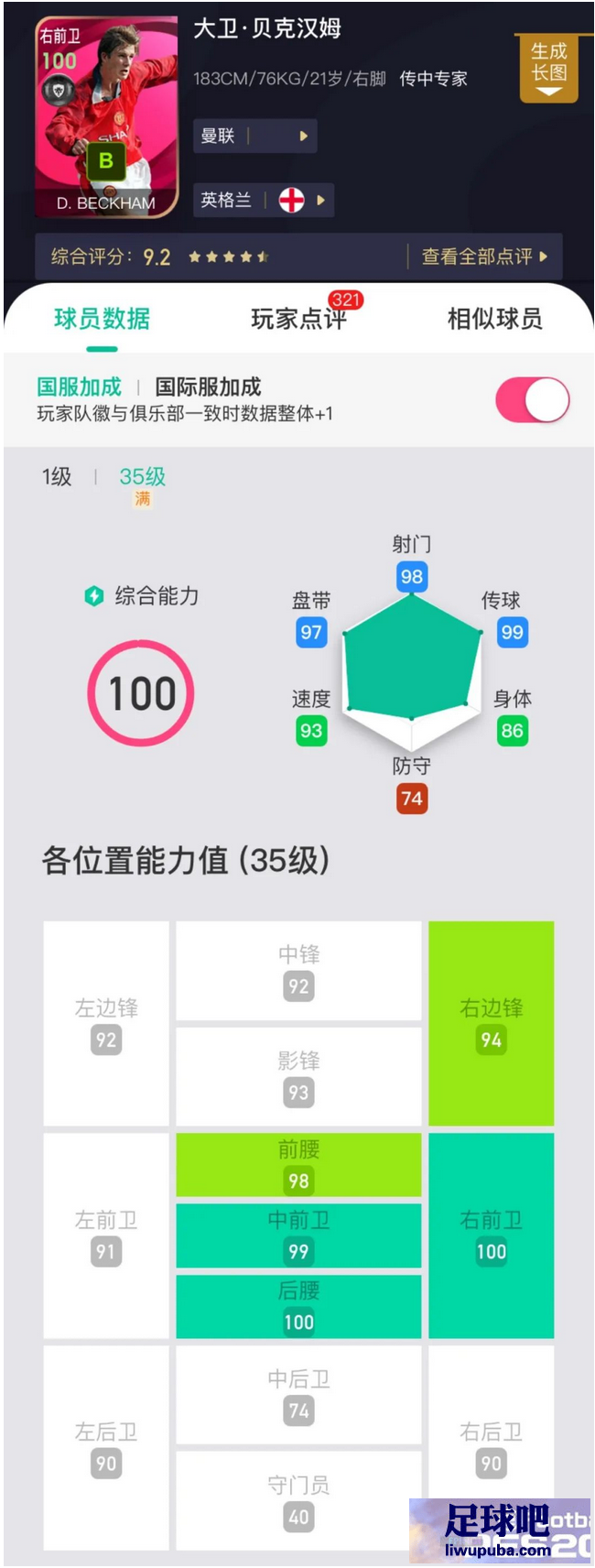
Task: Toggle the team badge bonus switch
Action: coord(533,400)
